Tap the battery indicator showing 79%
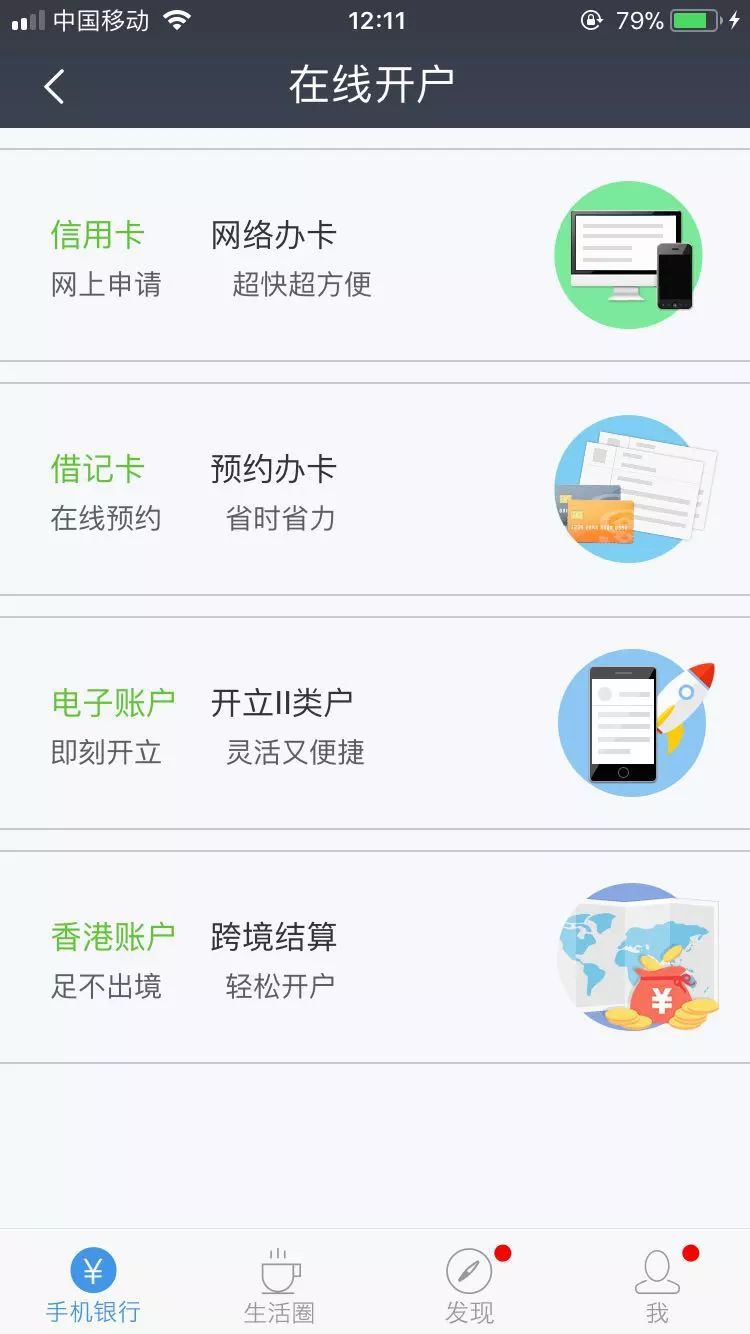The image size is (750, 1334). [688, 17]
